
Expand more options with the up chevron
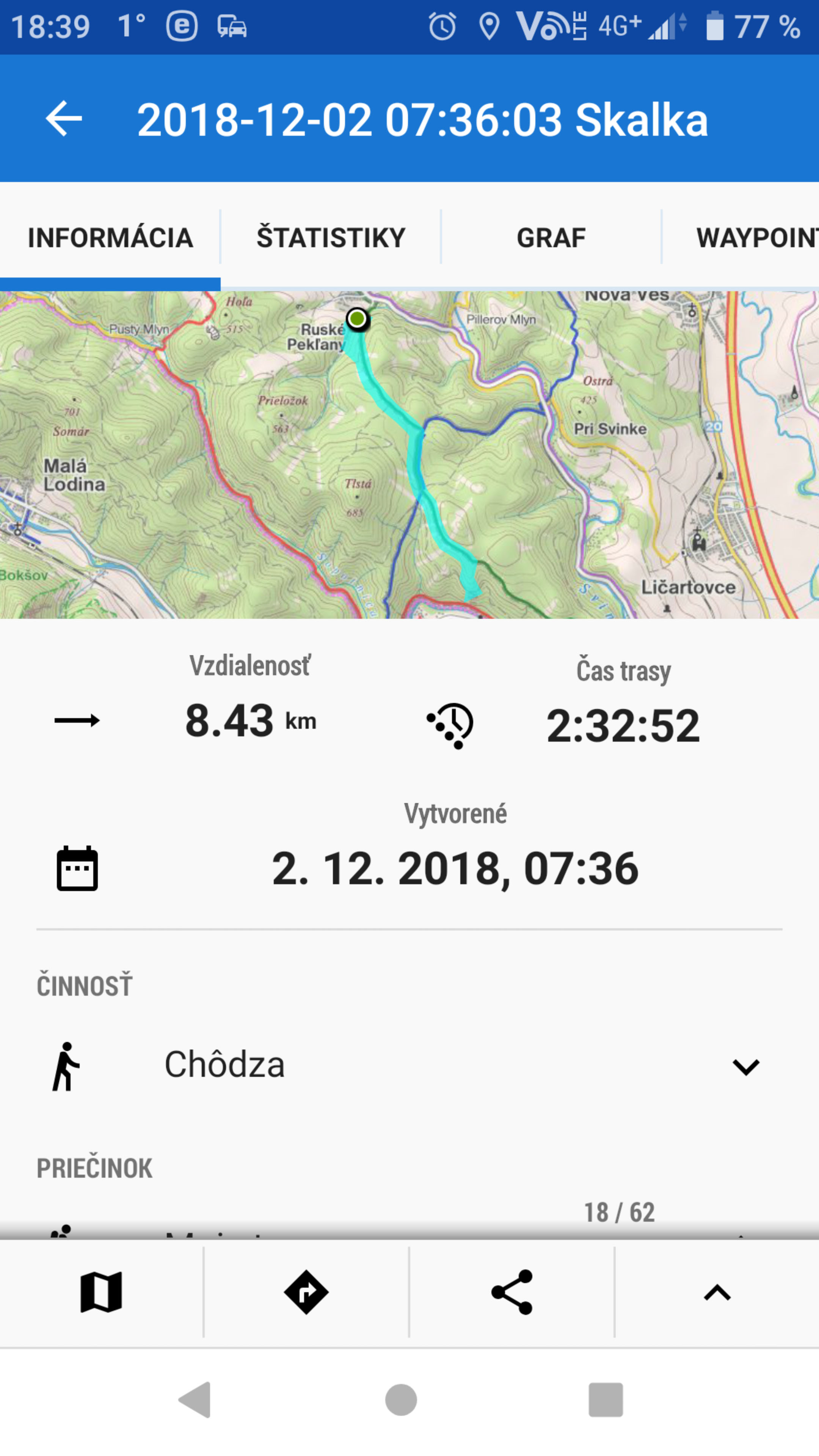click(717, 1292)
